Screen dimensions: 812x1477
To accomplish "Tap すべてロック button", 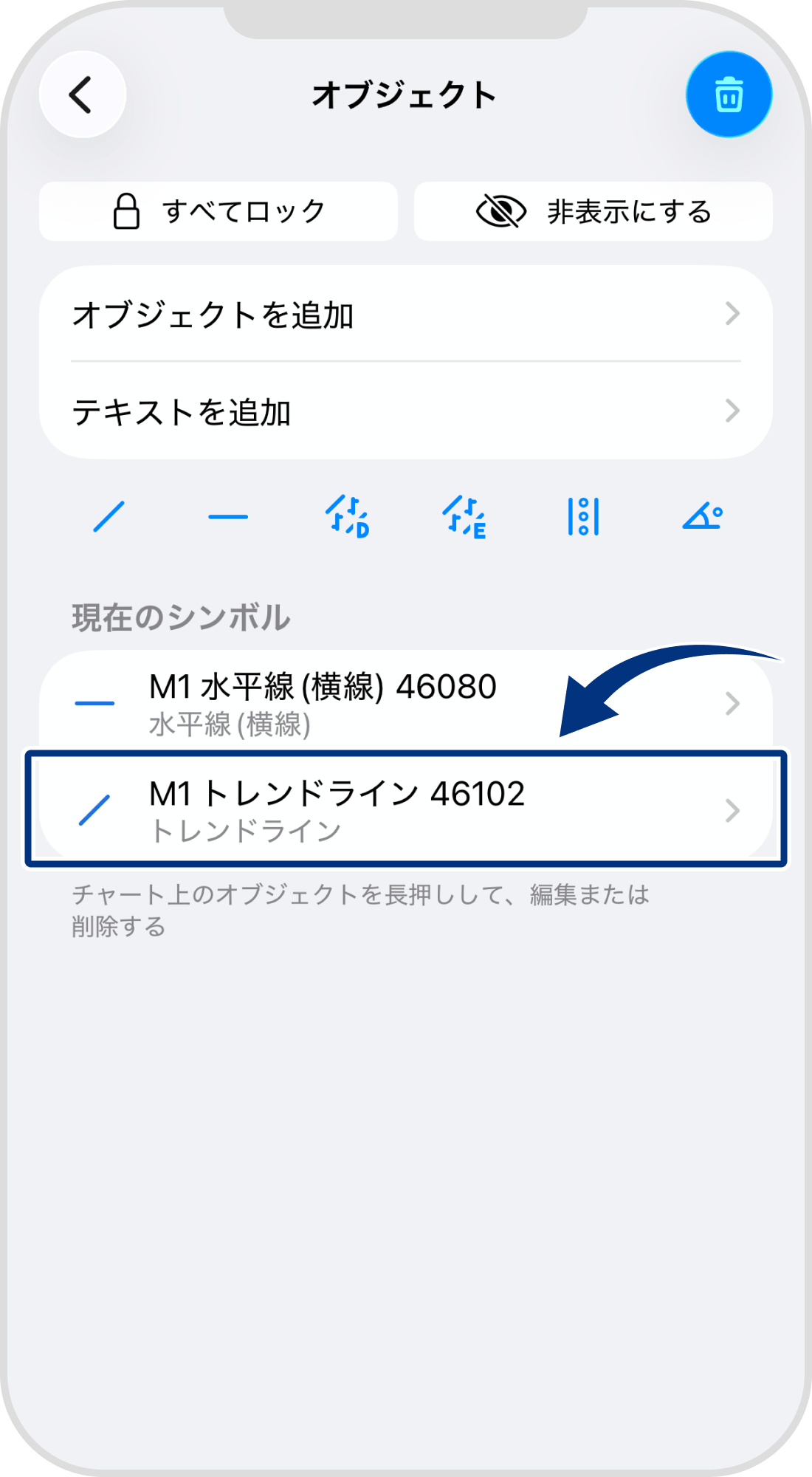I will click(219, 211).
